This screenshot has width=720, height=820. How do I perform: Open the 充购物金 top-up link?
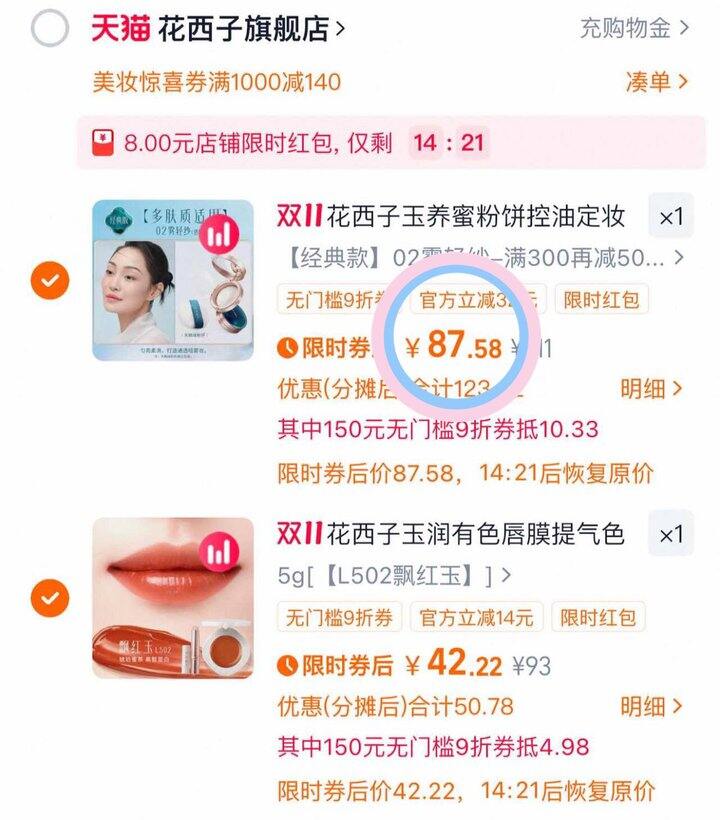[x=627, y=29]
